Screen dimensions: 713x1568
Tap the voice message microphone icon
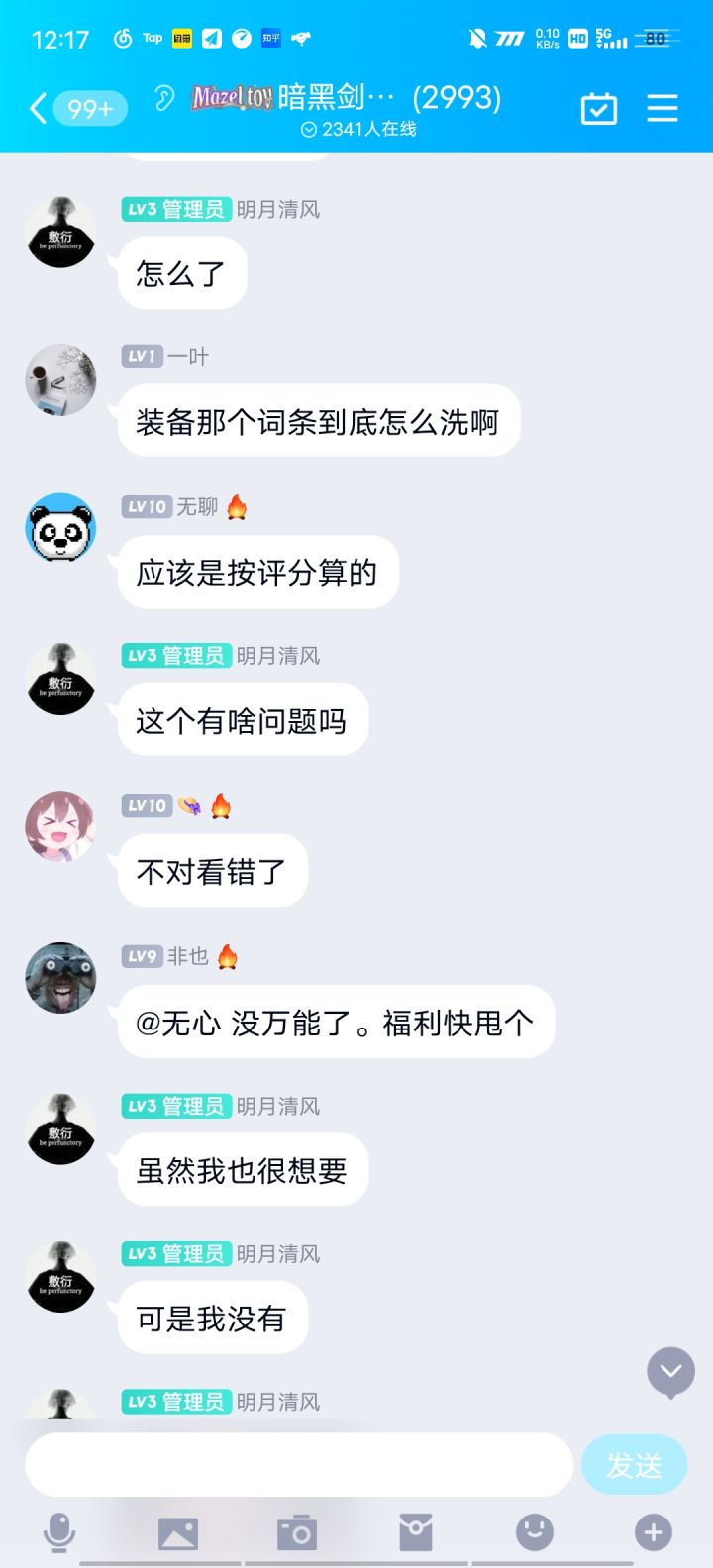point(59,1532)
